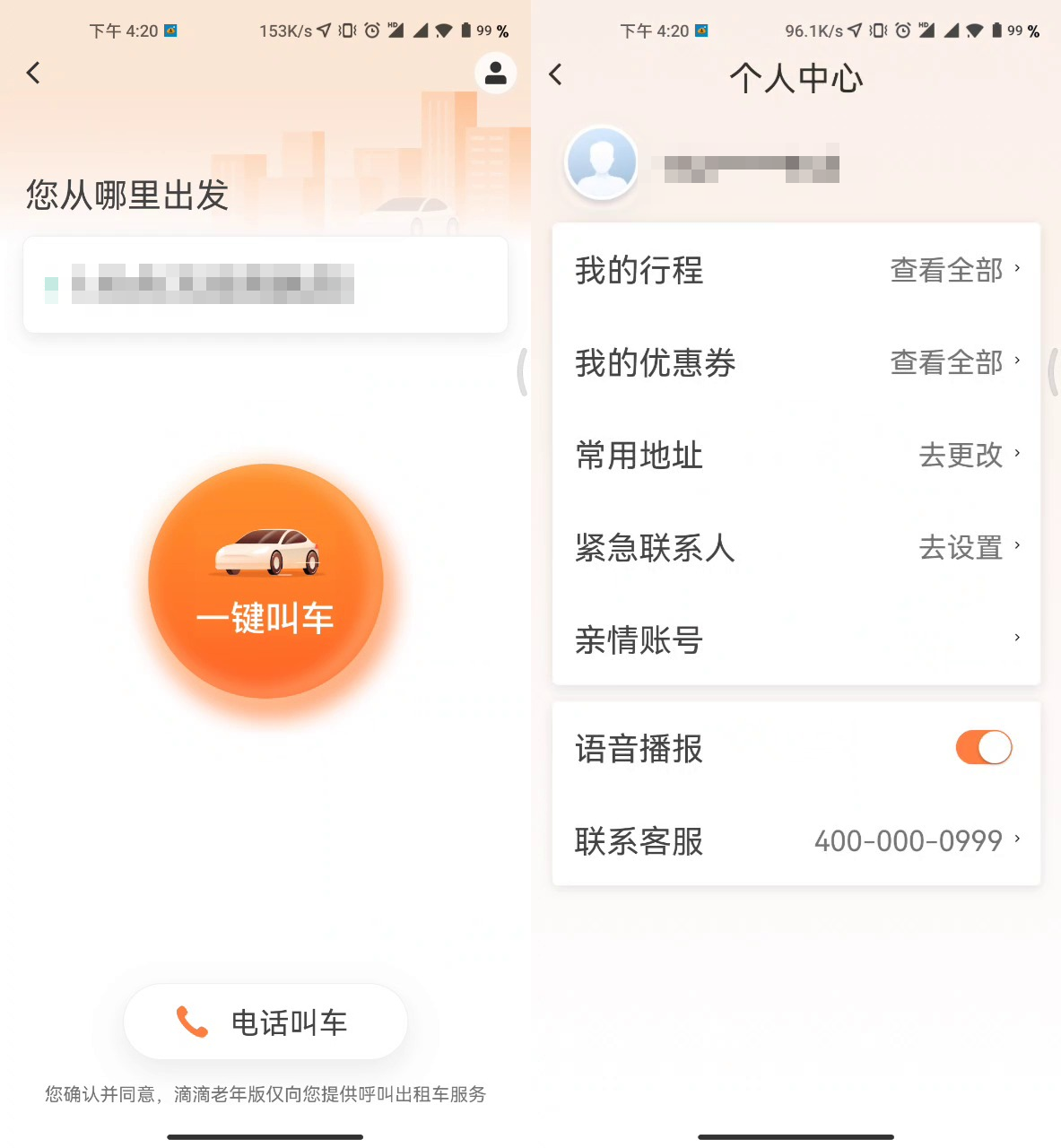1061x1148 pixels.
Task: Set up 紧急联系人
Action: click(x=796, y=547)
